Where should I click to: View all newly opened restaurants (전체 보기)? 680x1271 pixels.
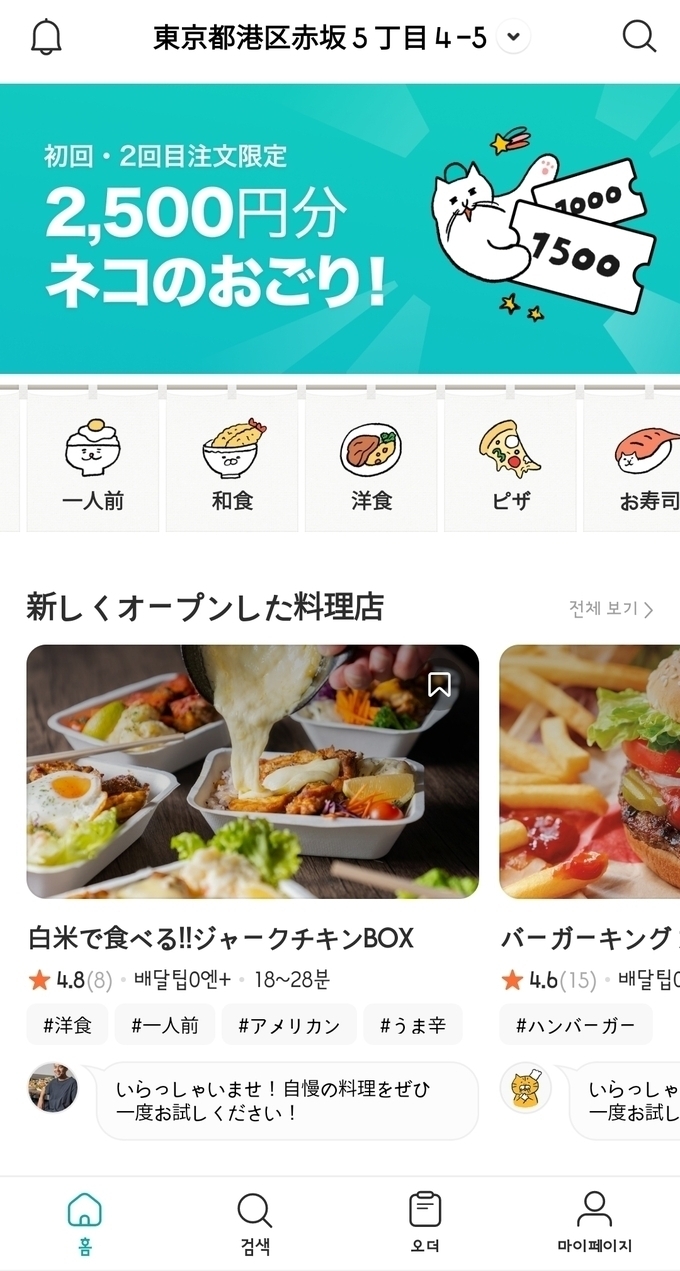pos(610,609)
